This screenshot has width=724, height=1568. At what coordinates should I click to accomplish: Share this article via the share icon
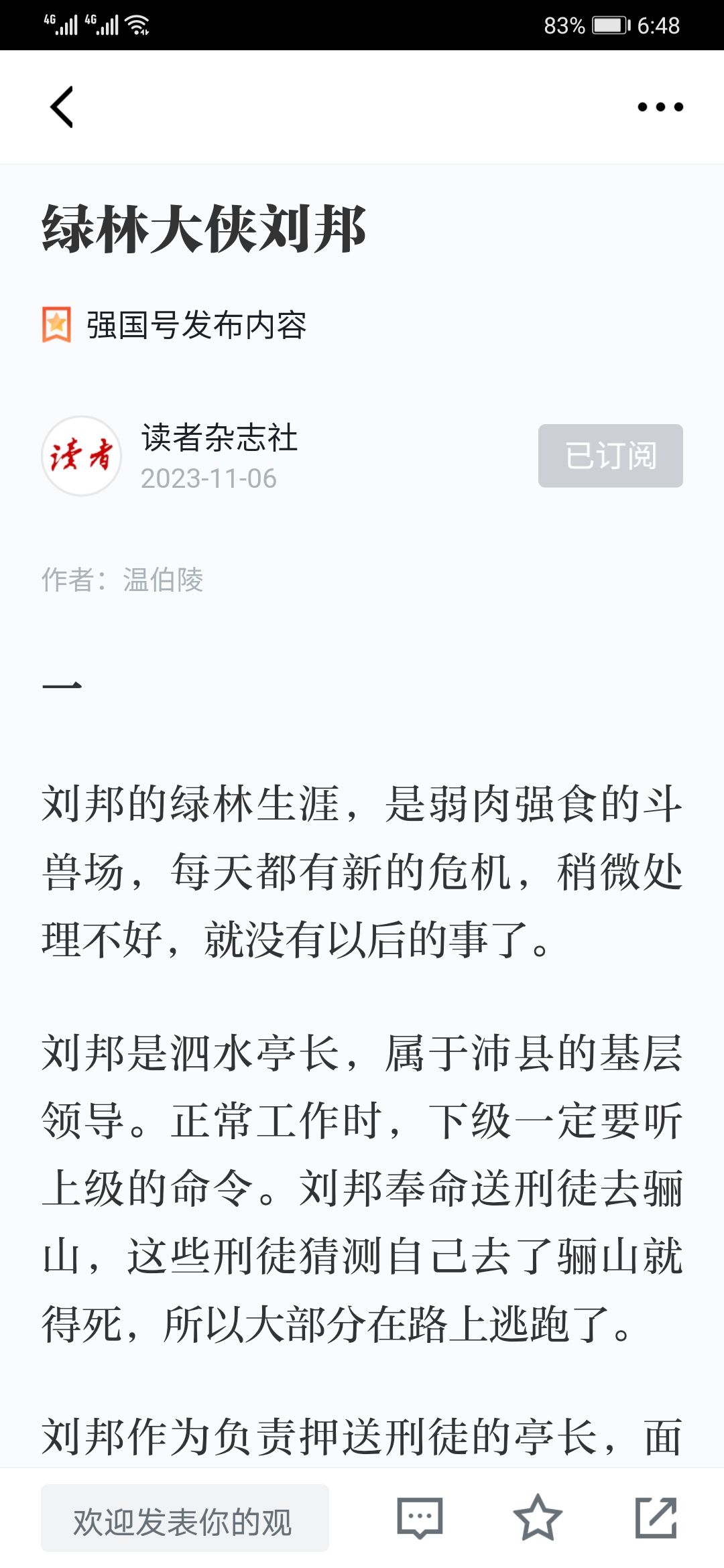656,1518
